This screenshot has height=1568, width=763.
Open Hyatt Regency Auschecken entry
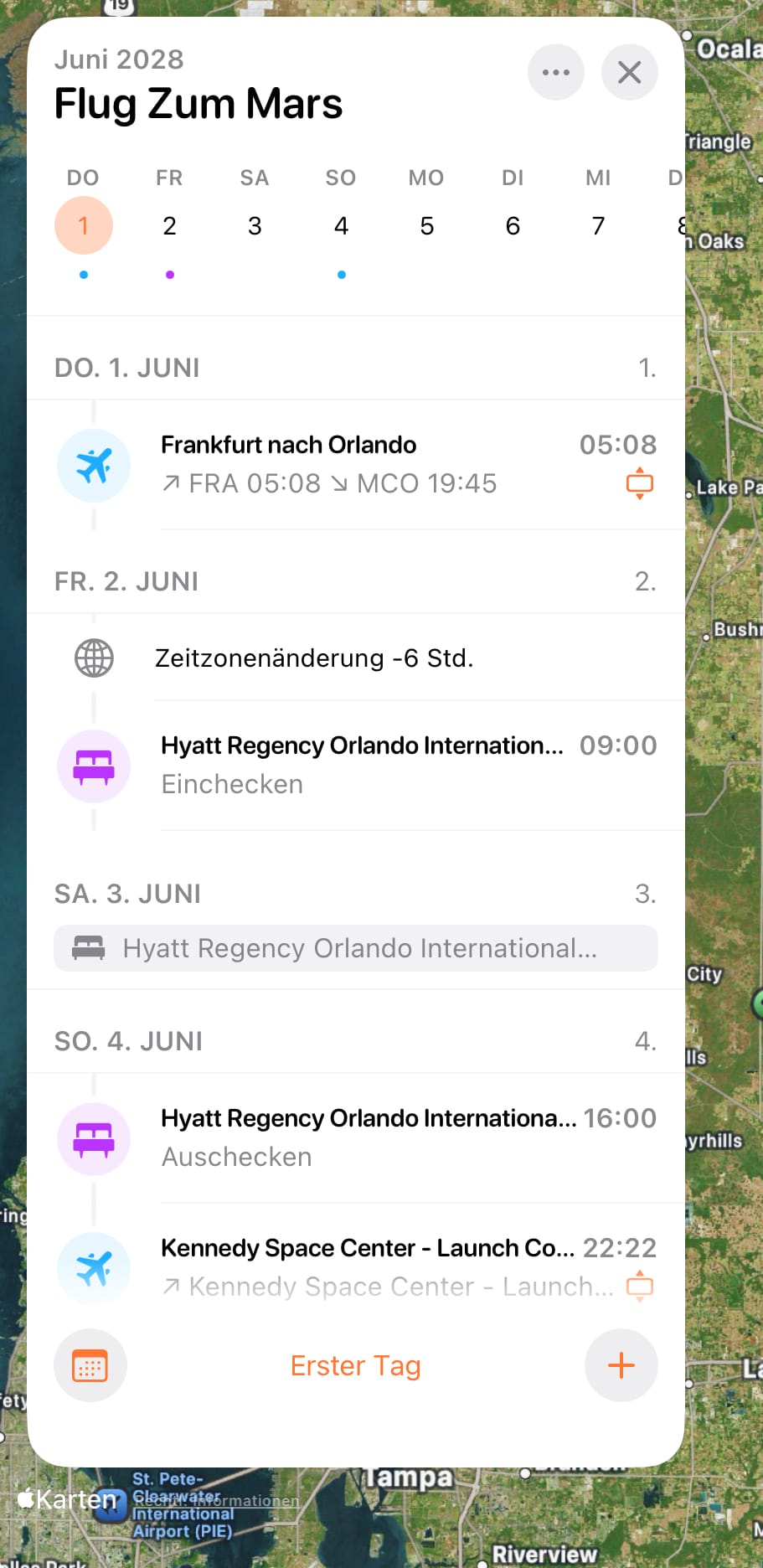[356, 1138]
